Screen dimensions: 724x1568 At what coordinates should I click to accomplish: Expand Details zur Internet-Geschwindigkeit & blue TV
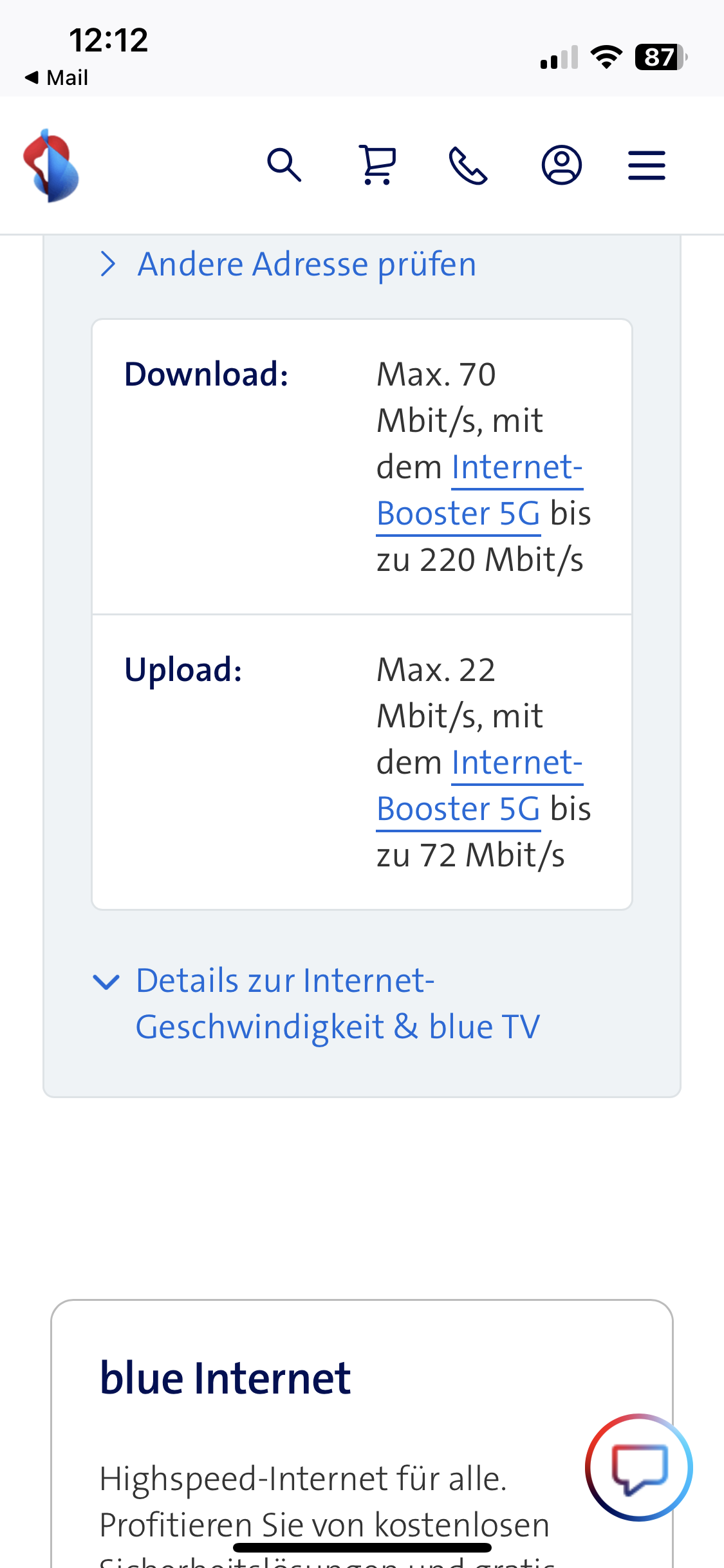coord(337,1003)
